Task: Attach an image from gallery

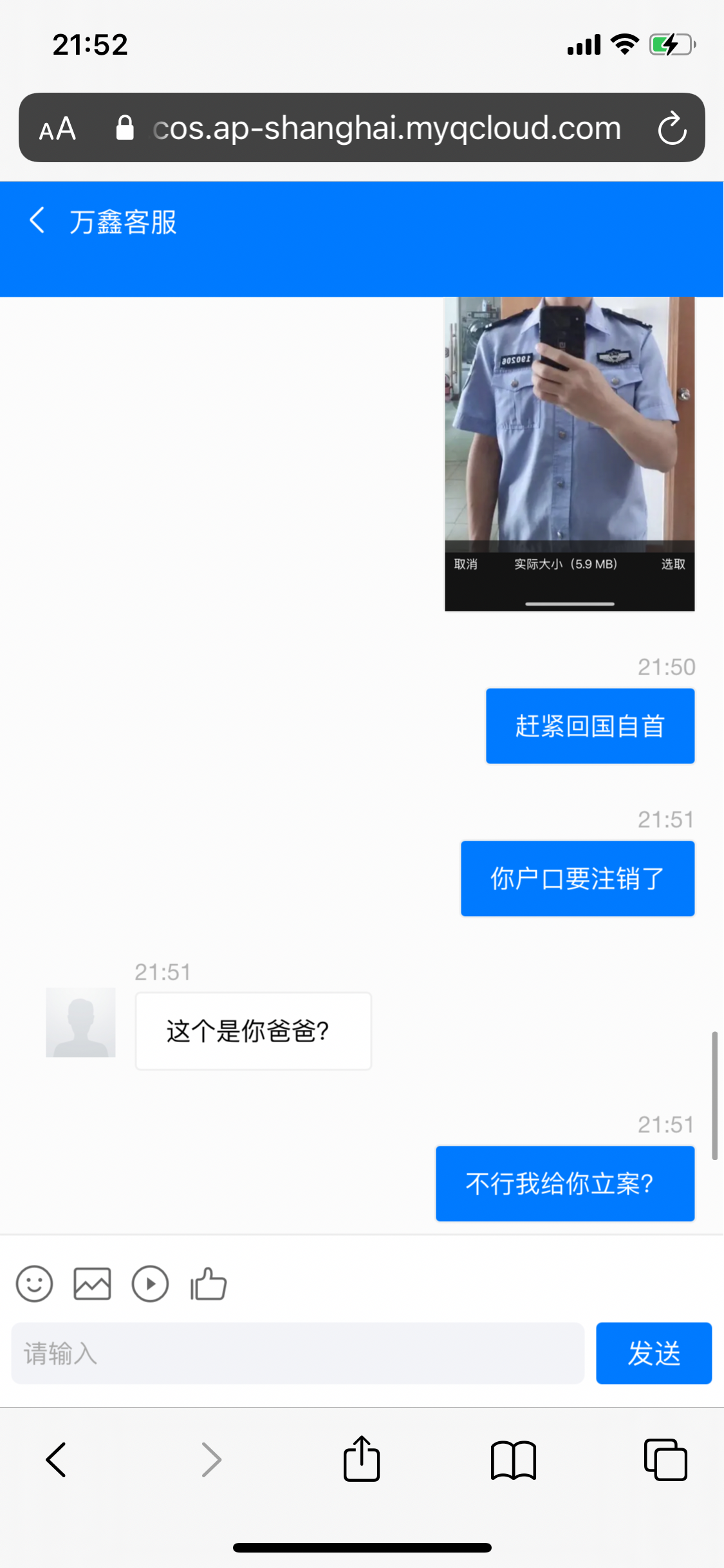Action: (92, 1284)
